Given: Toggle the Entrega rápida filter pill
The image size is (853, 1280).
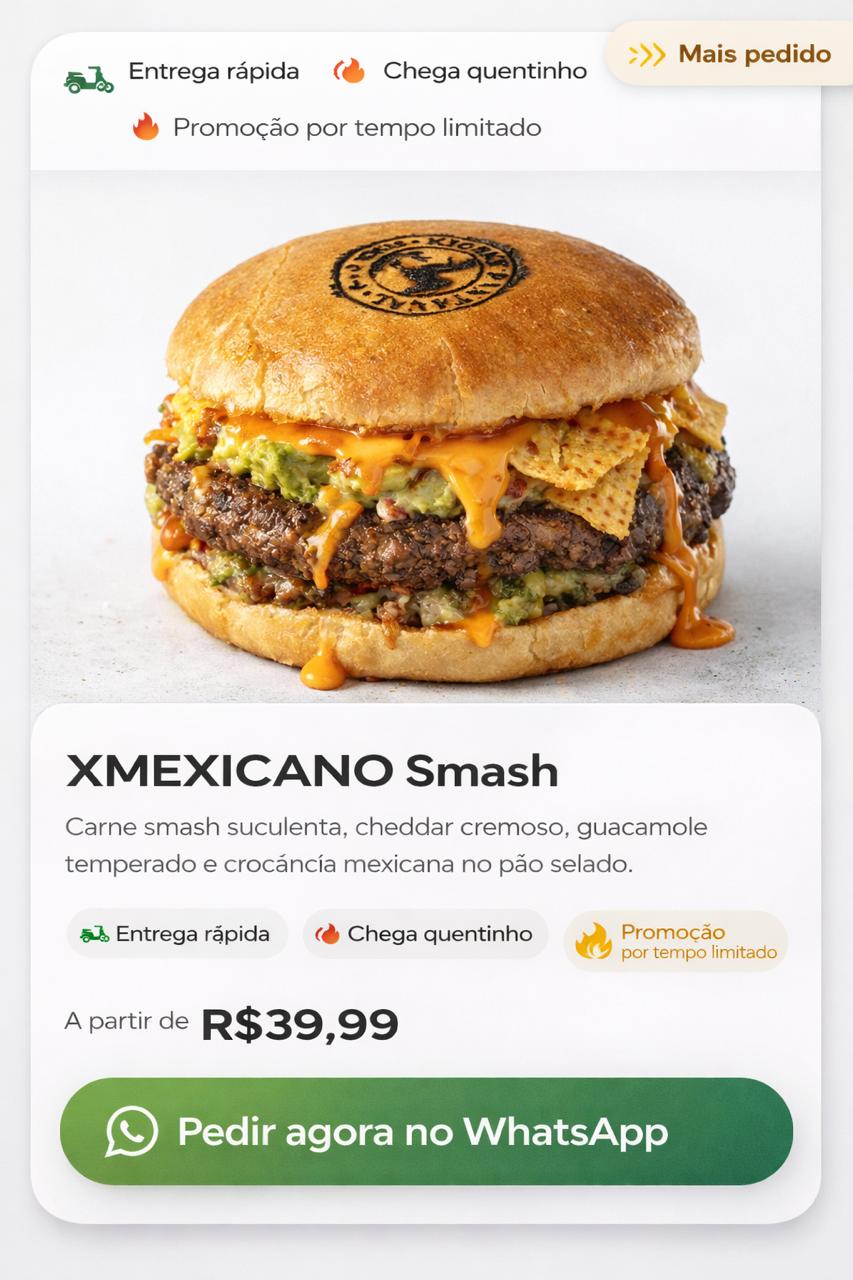Looking at the screenshot, I should (x=176, y=934).
